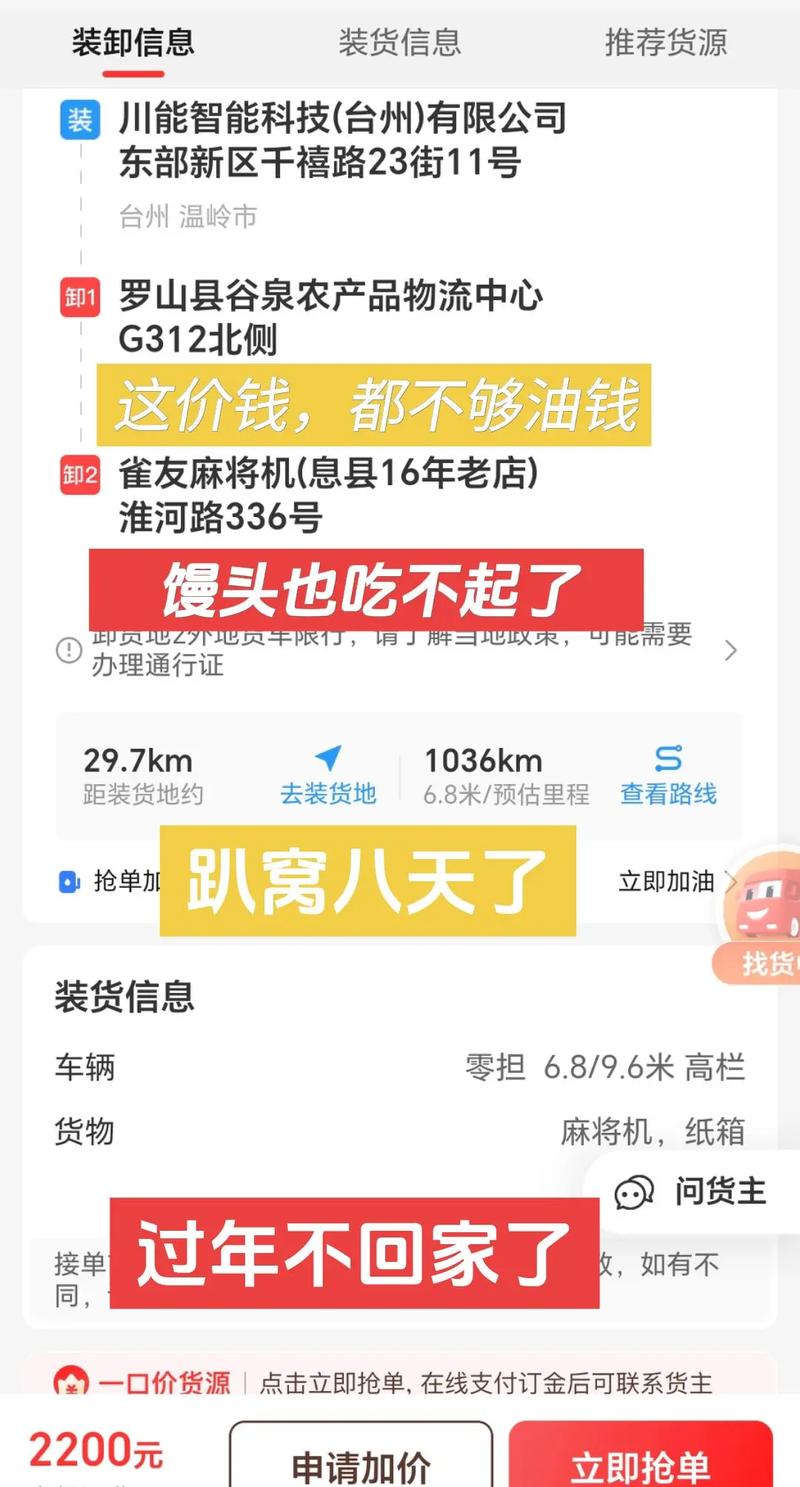Expand the restriction notice via right chevron
Screen dimensions: 800x1487
click(x=732, y=651)
